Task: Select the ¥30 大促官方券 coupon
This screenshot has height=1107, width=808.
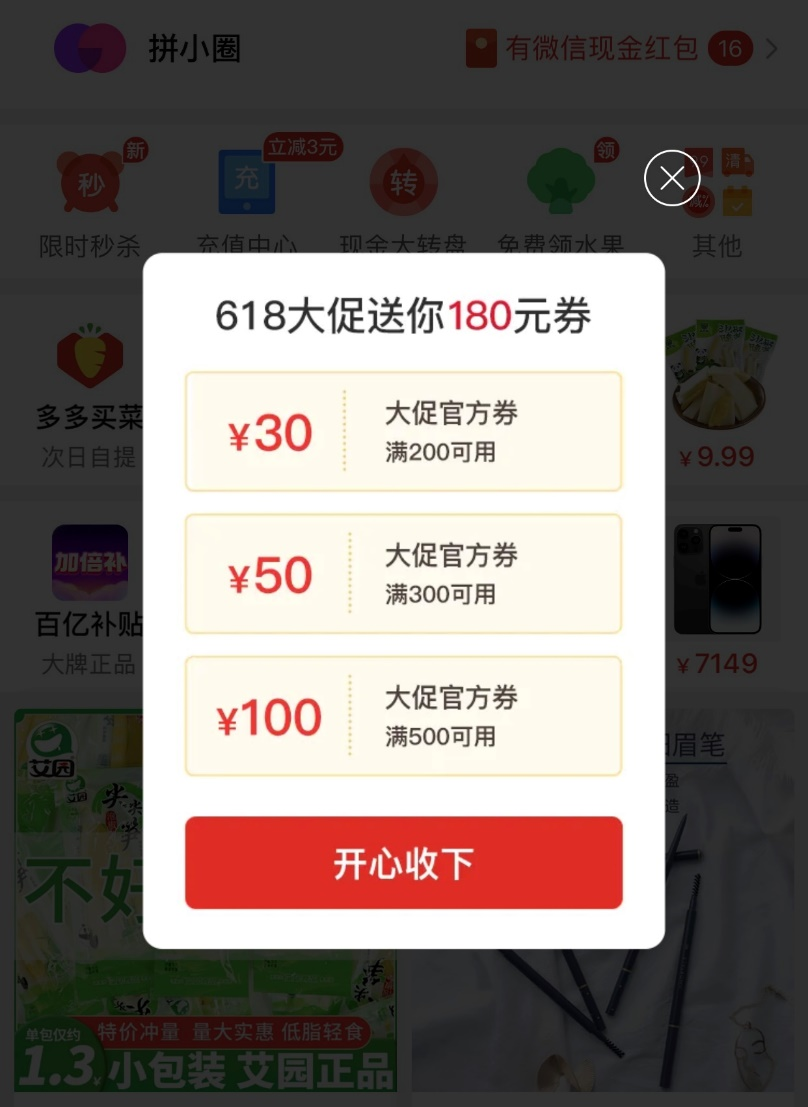Action: click(403, 431)
